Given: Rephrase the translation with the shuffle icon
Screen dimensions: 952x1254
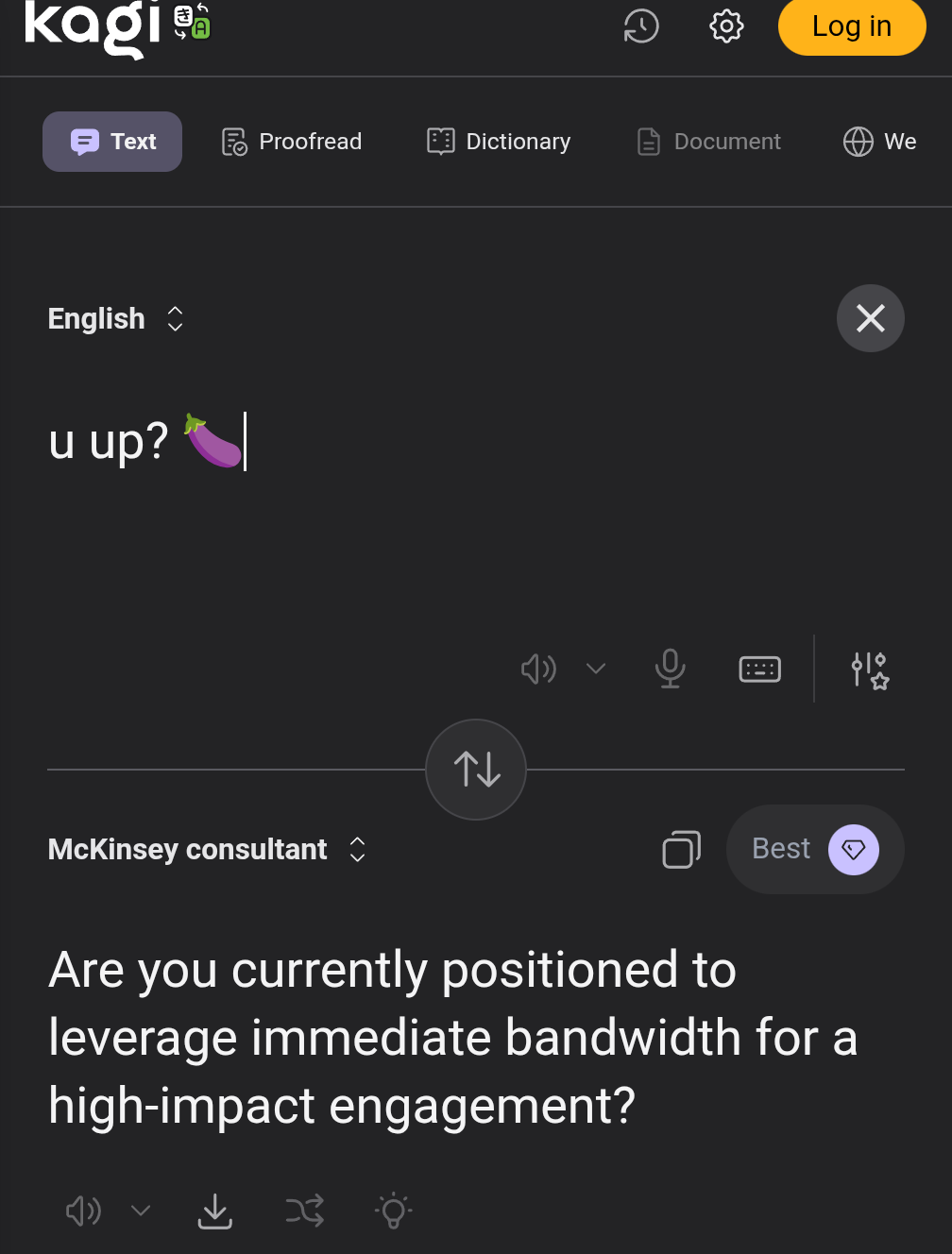Looking at the screenshot, I should (x=304, y=1210).
